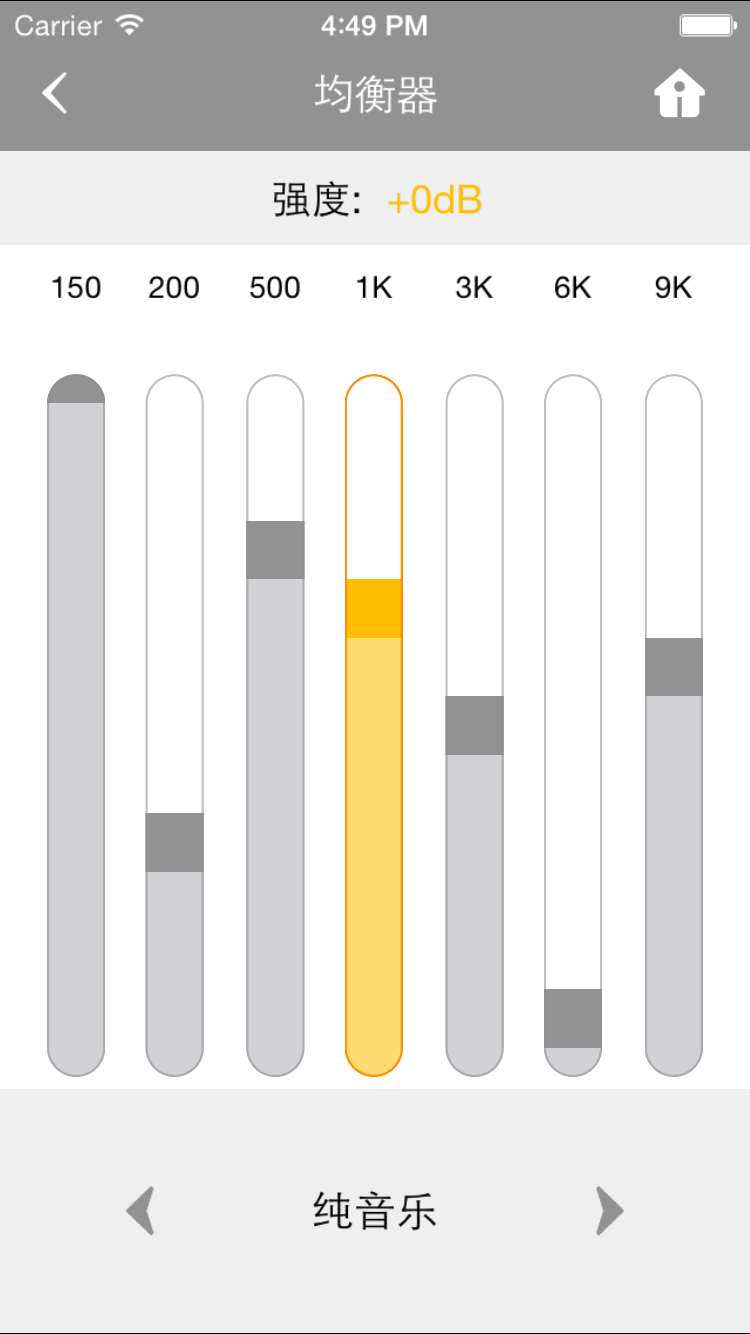Viewport: 750px width, 1334px height.
Task: Select the 200 Hz equalizer slider
Action: (175, 725)
